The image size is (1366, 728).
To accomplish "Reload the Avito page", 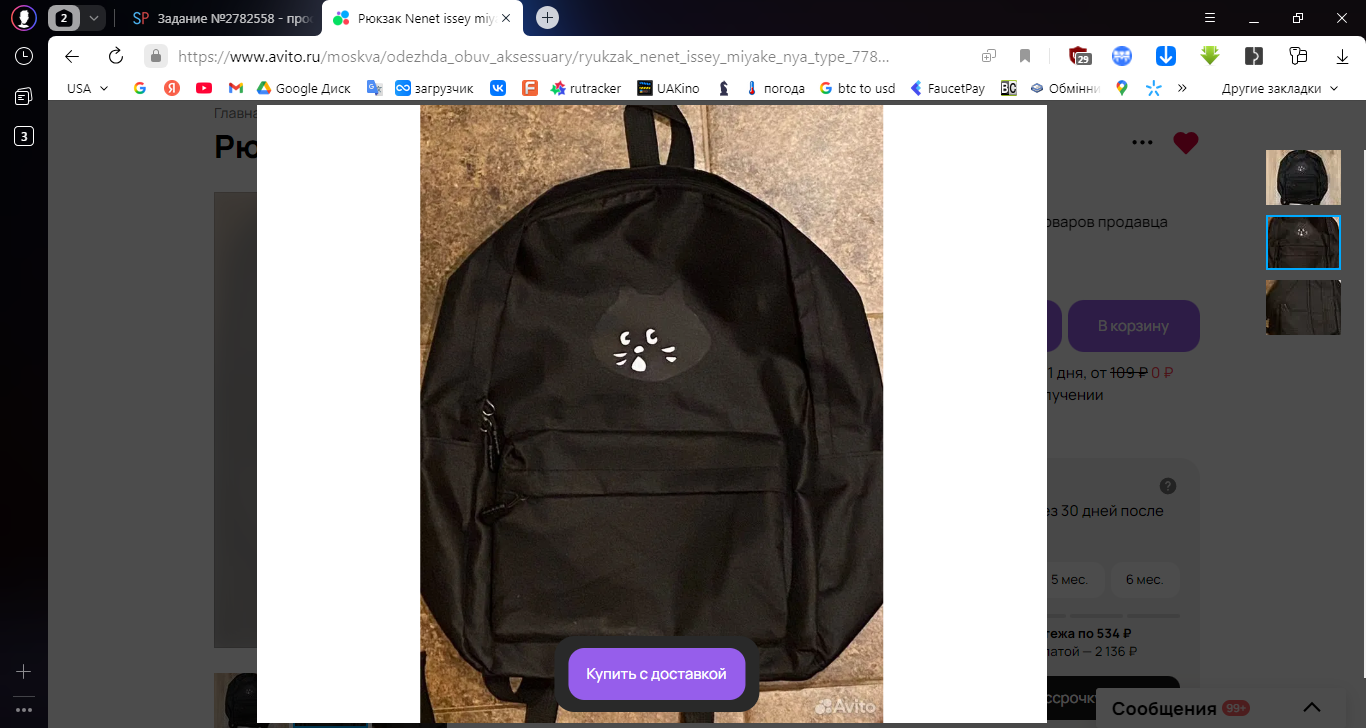I will [x=116, y=56].
